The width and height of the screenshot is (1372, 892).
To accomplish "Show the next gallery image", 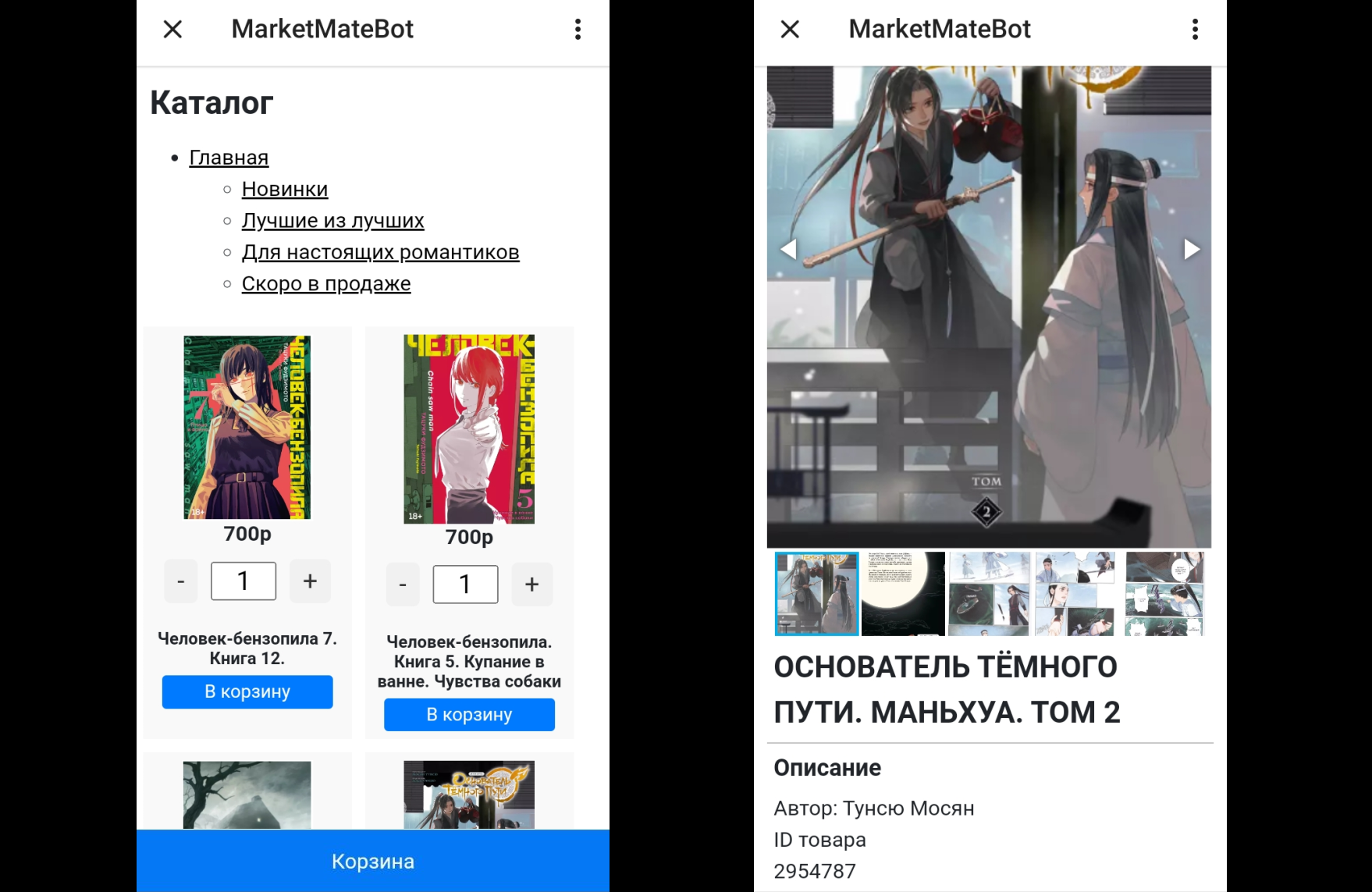I will point(1191,249).
